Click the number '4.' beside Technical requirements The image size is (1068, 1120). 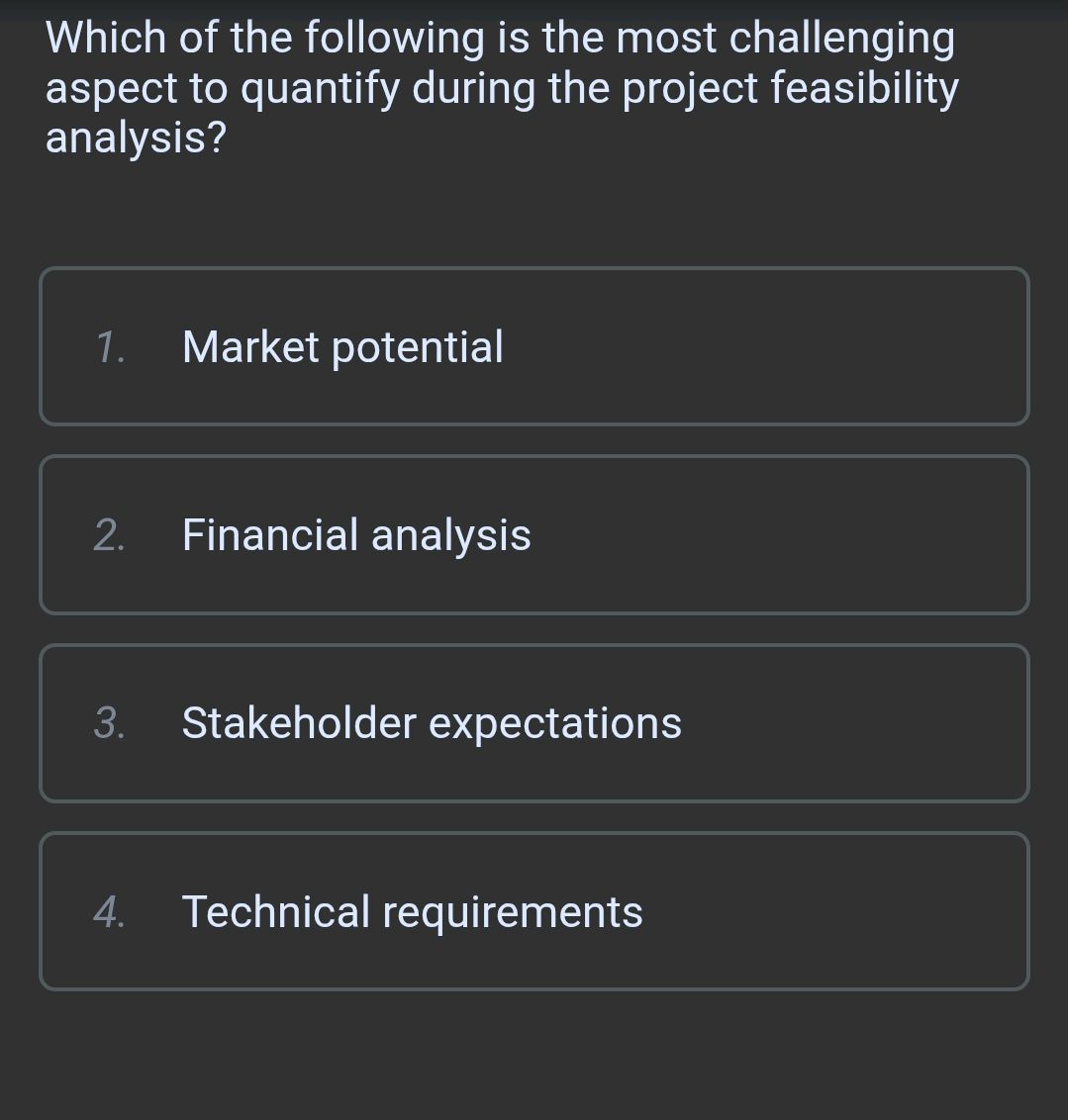[110, 912]
